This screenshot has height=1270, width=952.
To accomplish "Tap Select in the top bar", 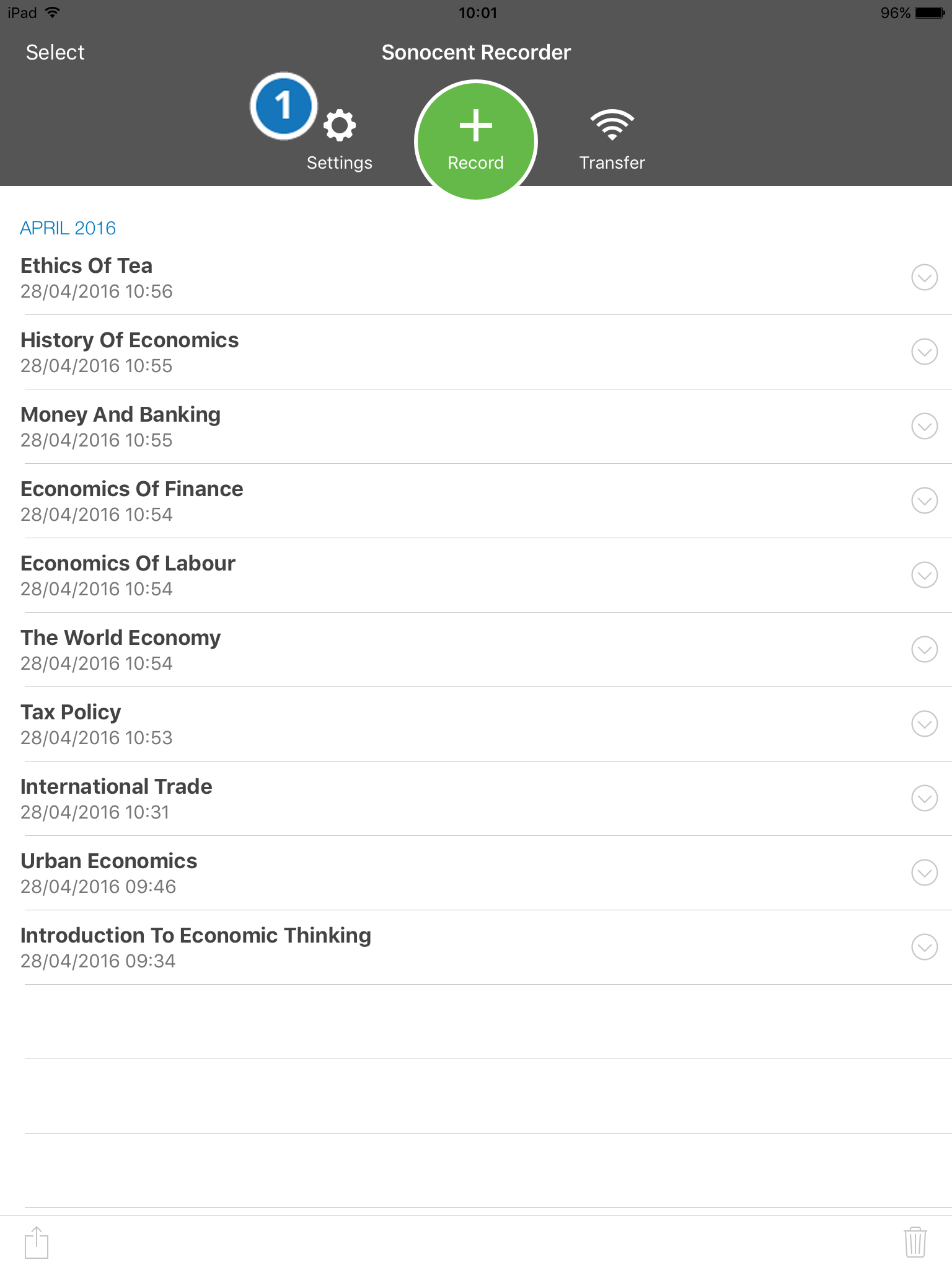I will [x=55, y=53].
